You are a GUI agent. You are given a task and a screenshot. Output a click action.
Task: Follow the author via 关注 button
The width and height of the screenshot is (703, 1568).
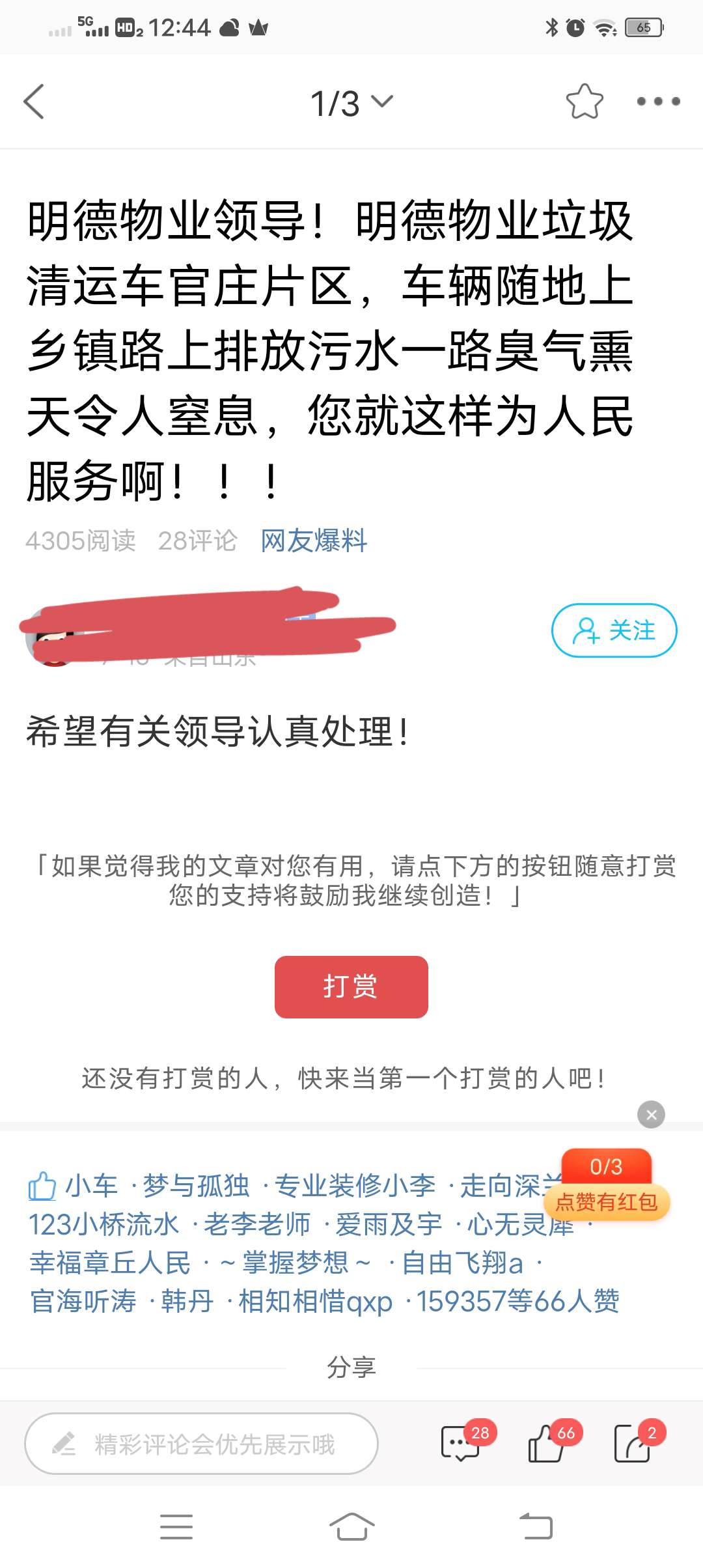(x=614, y=630)
